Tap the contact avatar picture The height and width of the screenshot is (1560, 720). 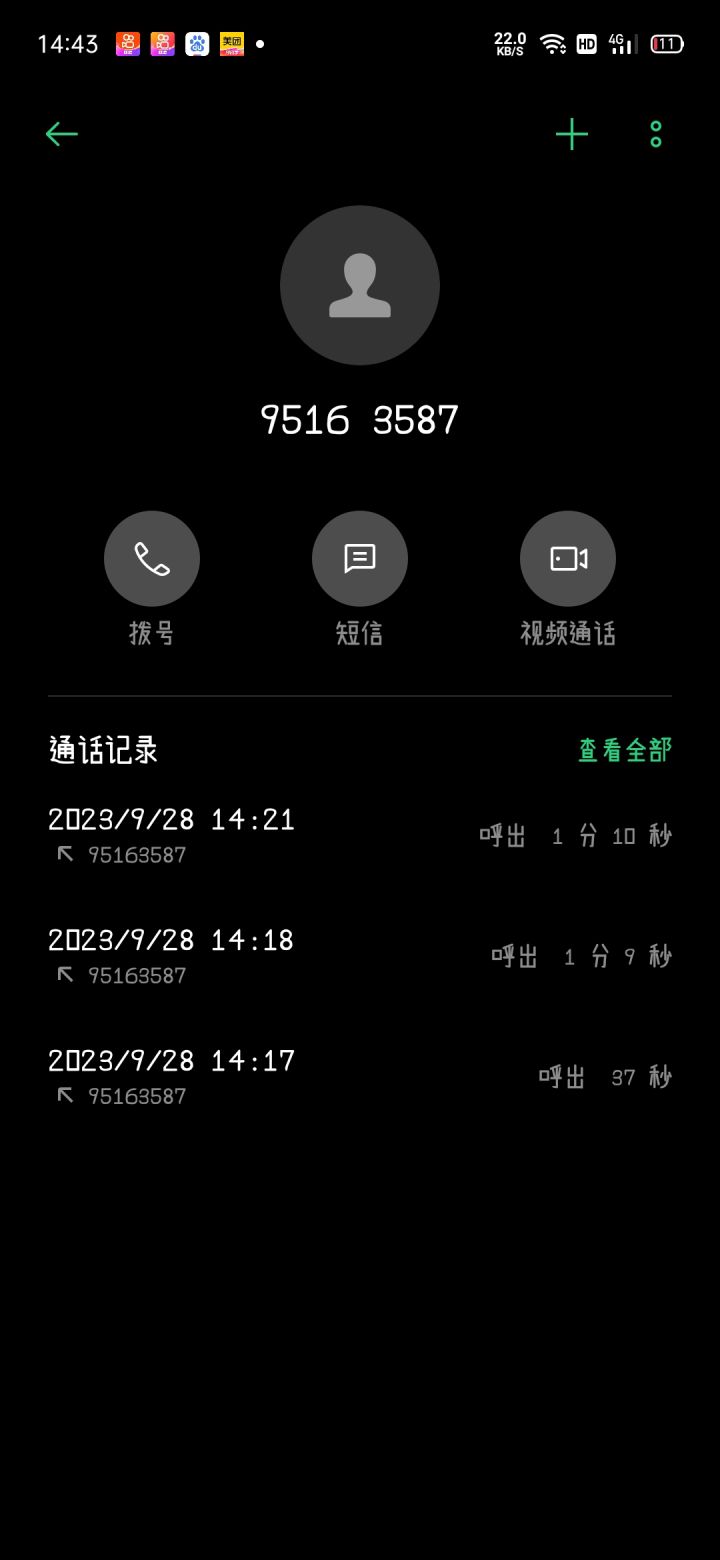point(360,285)
